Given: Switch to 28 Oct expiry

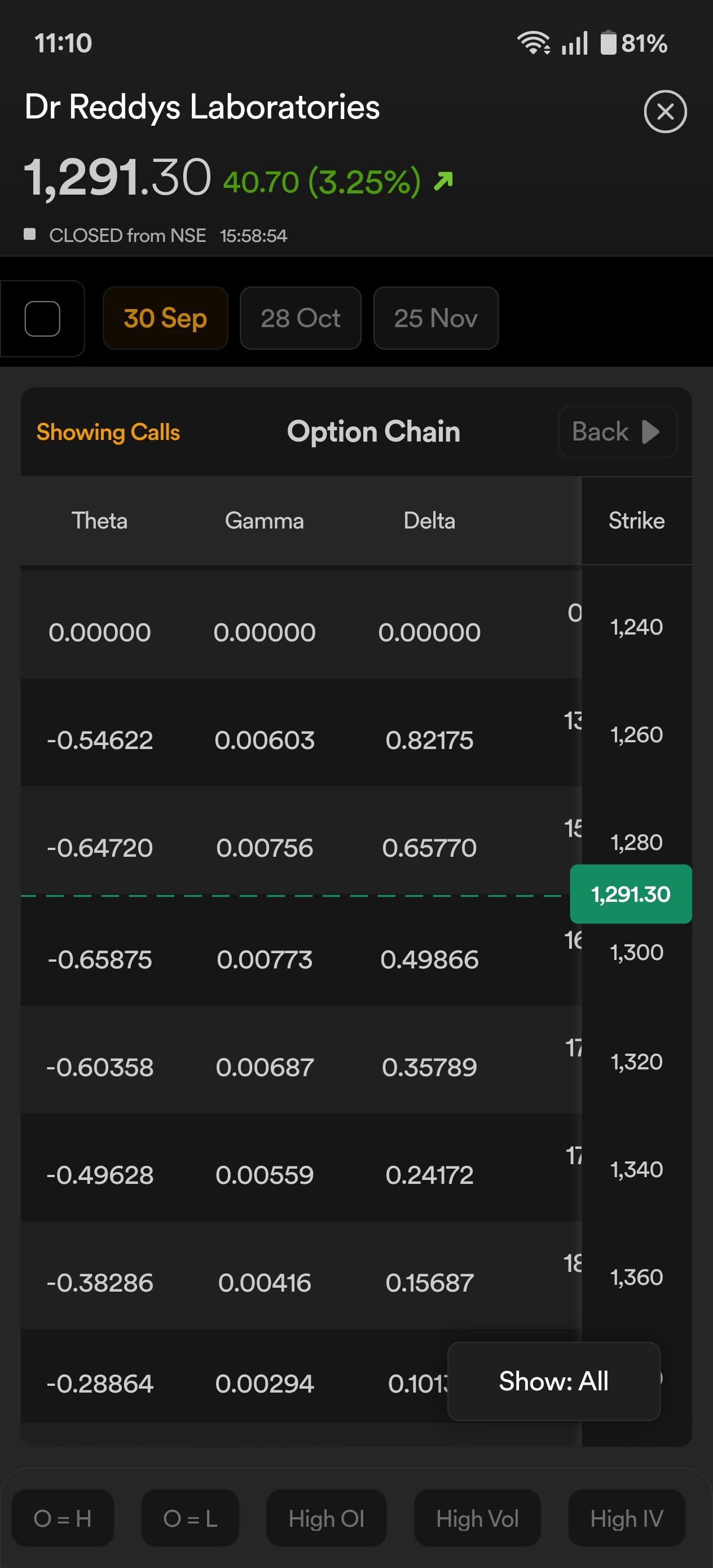Looking at the screenshot, I should (300, 318).
